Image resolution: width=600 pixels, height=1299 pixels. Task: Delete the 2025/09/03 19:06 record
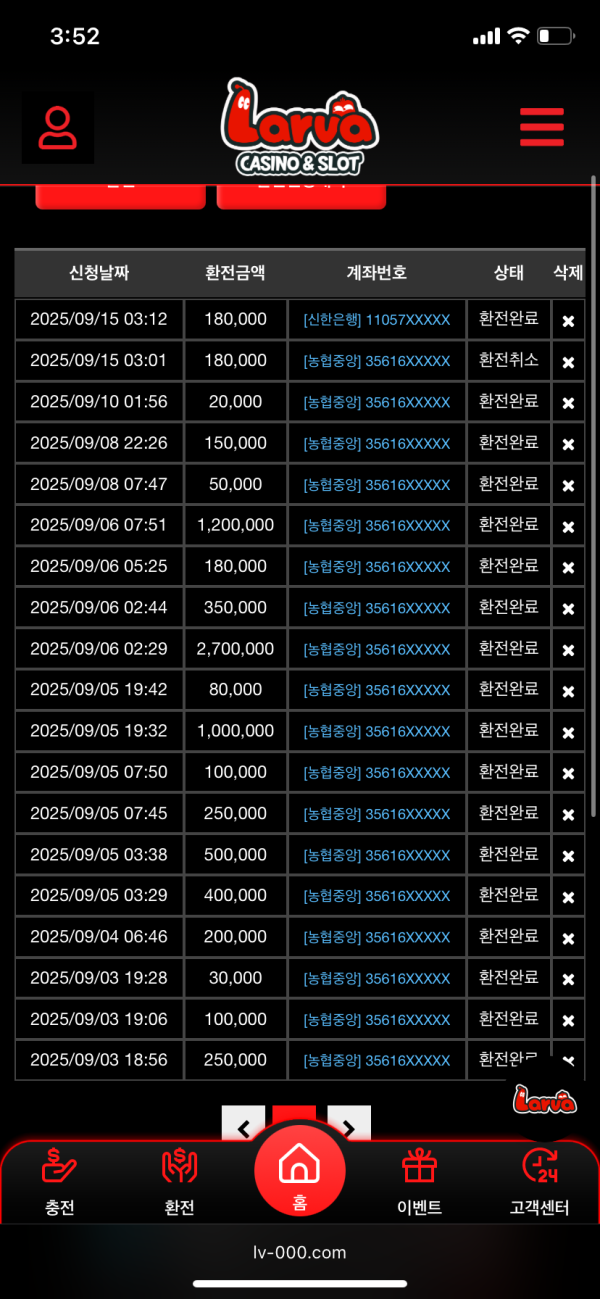point(568,1021)
